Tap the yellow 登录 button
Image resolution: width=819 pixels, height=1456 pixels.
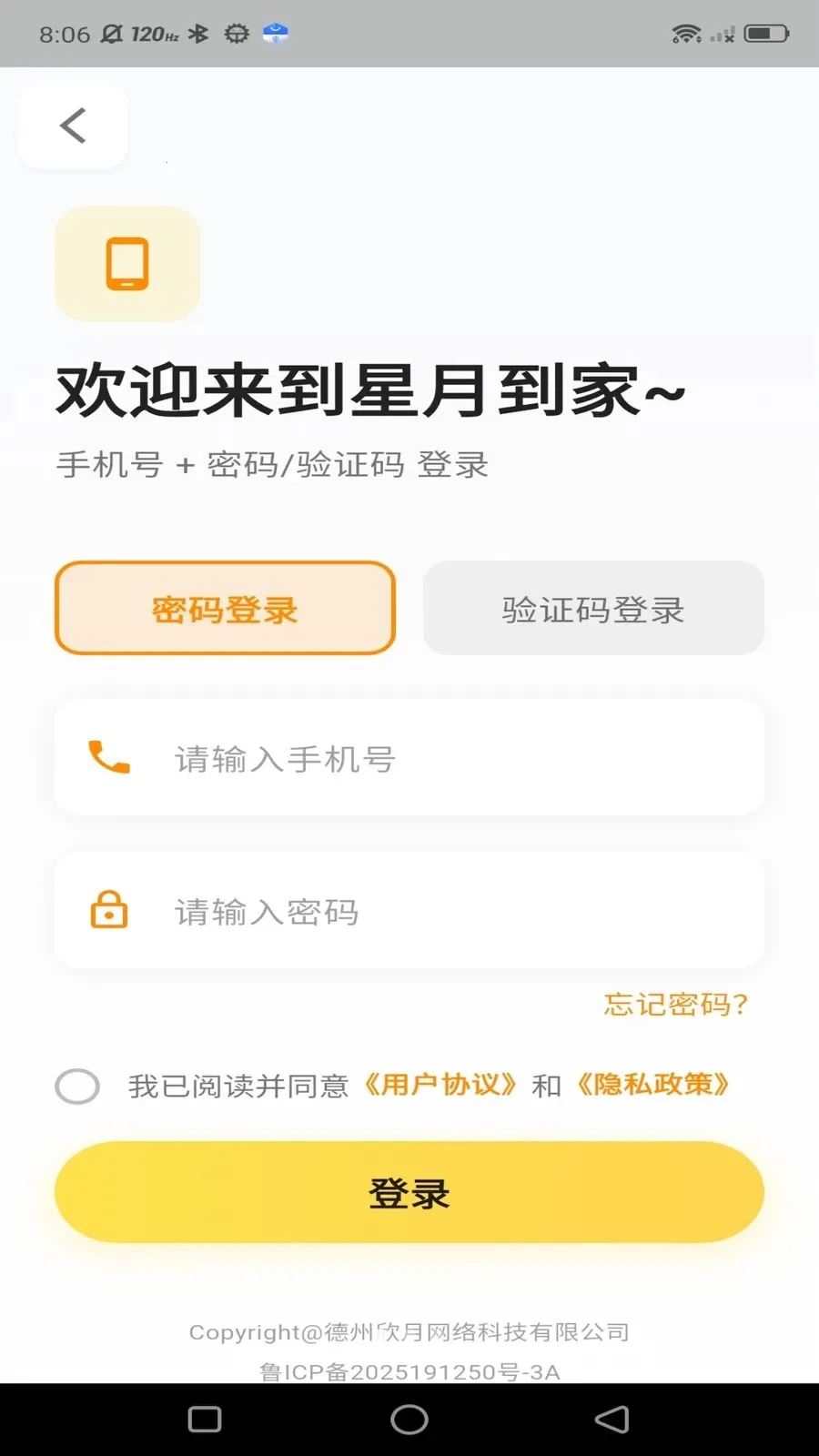pyautogui.click(x=409, y=1192)
